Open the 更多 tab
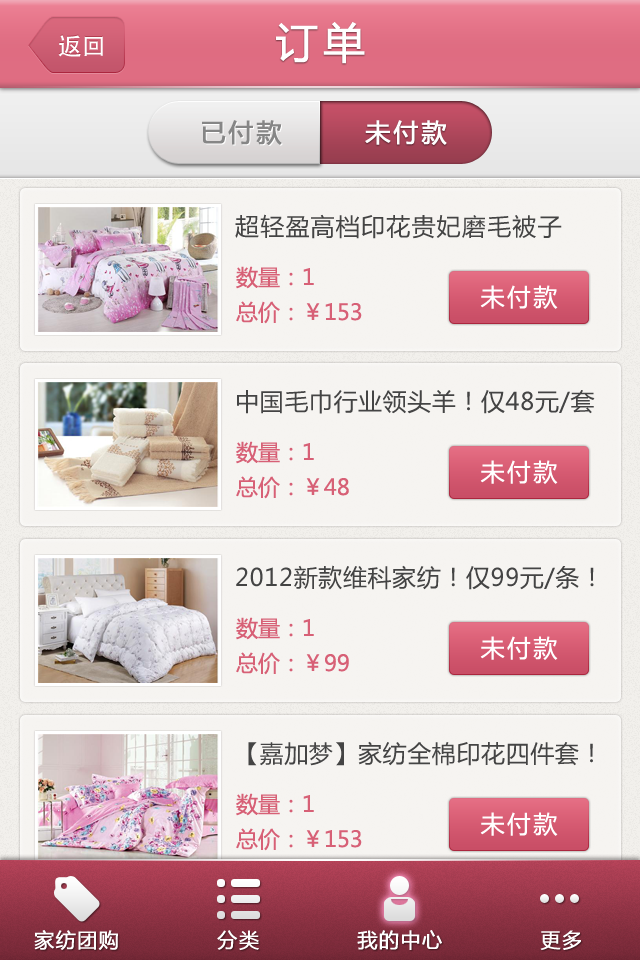This screenshot has width=640, height=960. [x=560, y=912]
